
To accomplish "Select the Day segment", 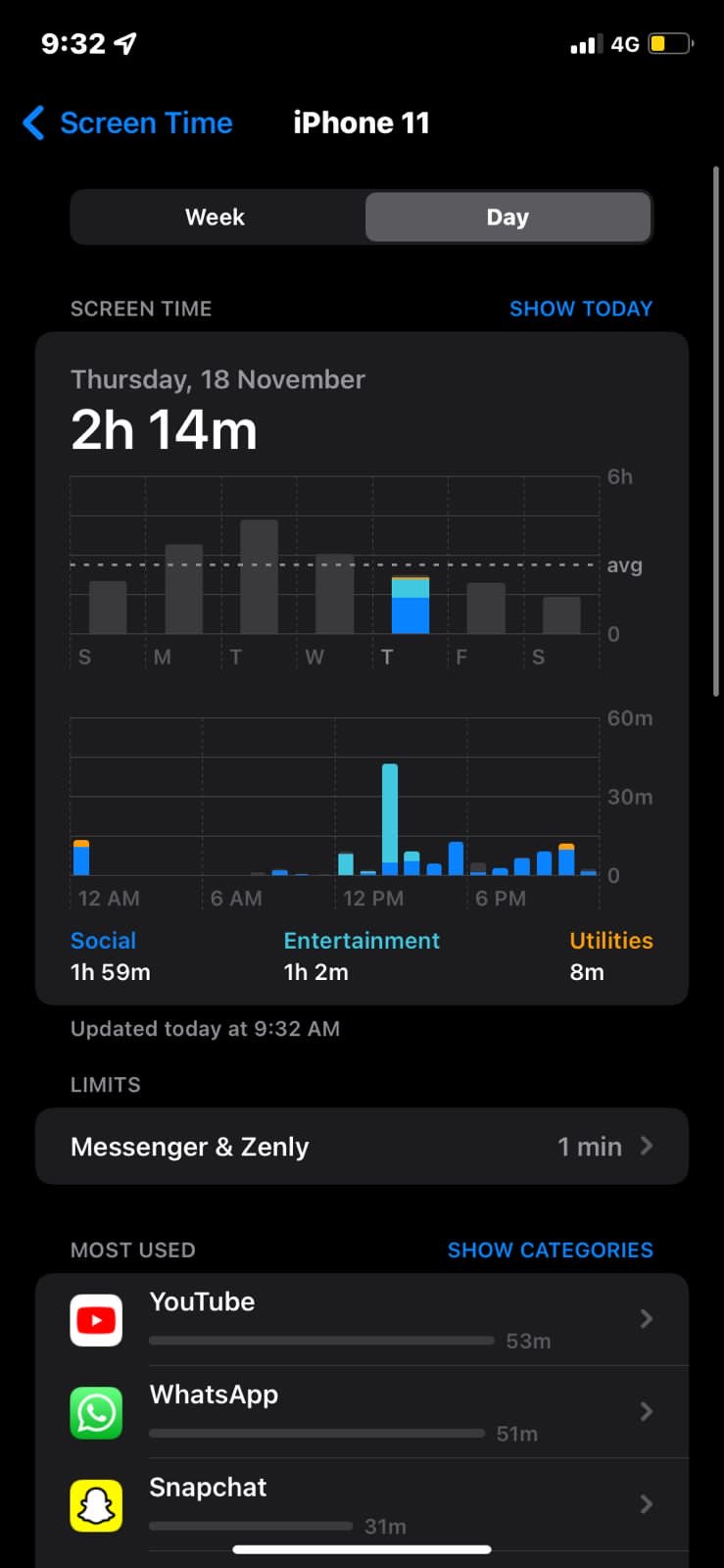I will tap(507, 217).
